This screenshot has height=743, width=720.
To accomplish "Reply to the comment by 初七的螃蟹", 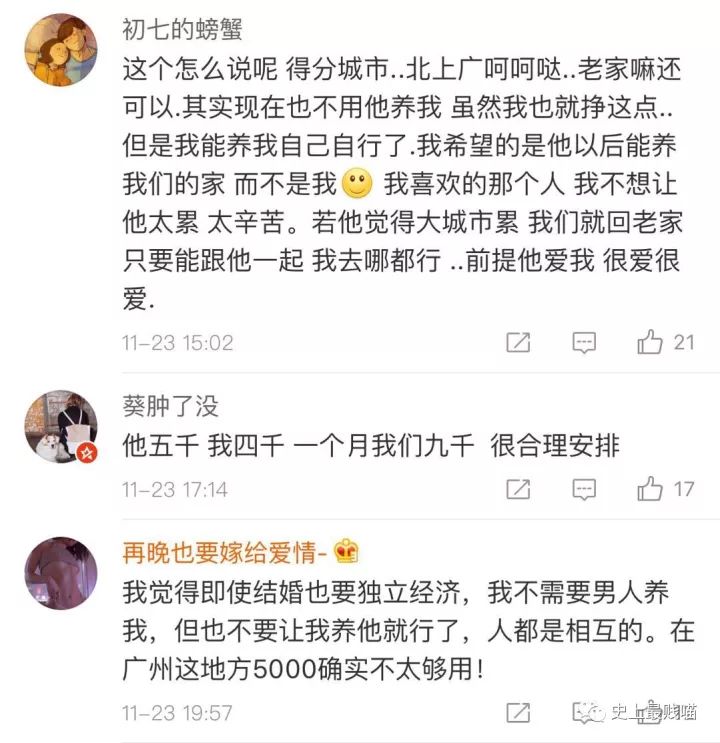I will coord(584,343).
